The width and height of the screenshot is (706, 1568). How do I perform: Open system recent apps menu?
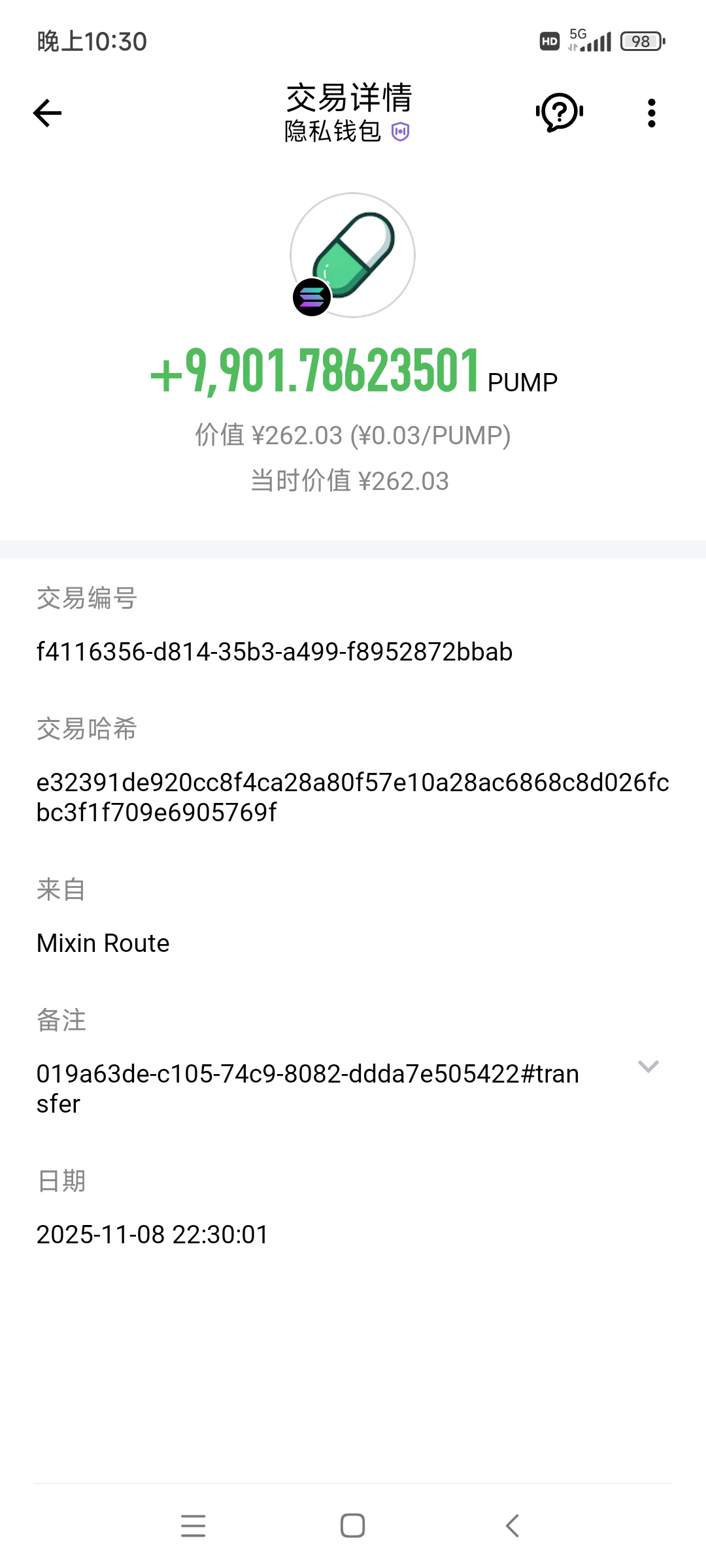pyautogui.click(x=193, y=1526)
